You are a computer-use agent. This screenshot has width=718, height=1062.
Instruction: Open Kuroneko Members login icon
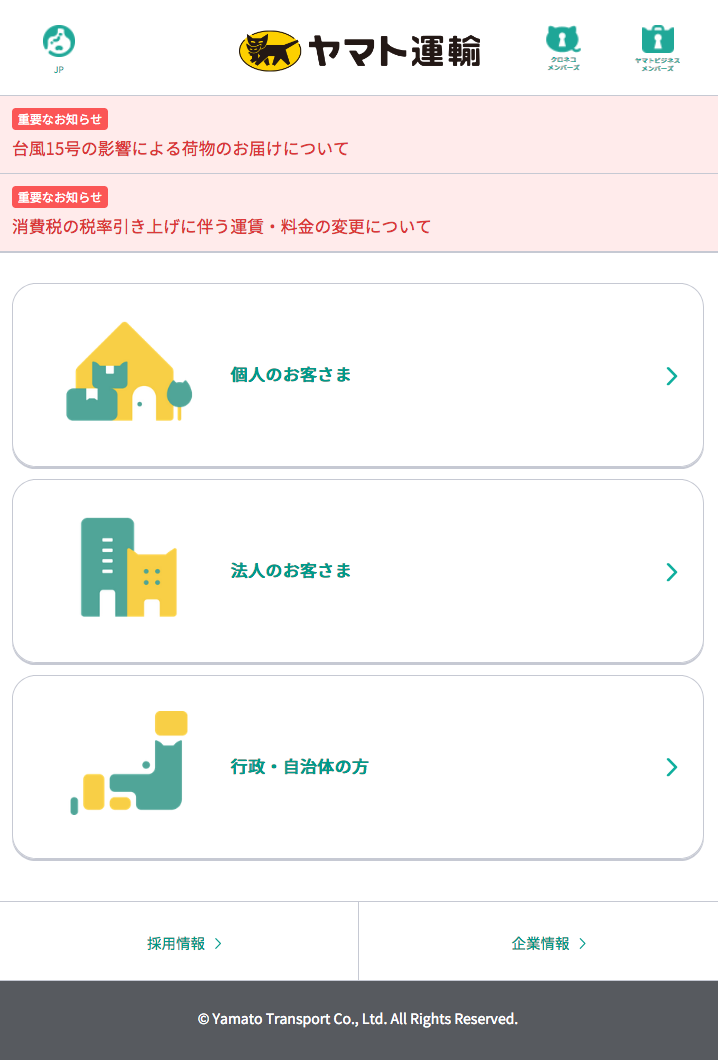tap(563, 46)
